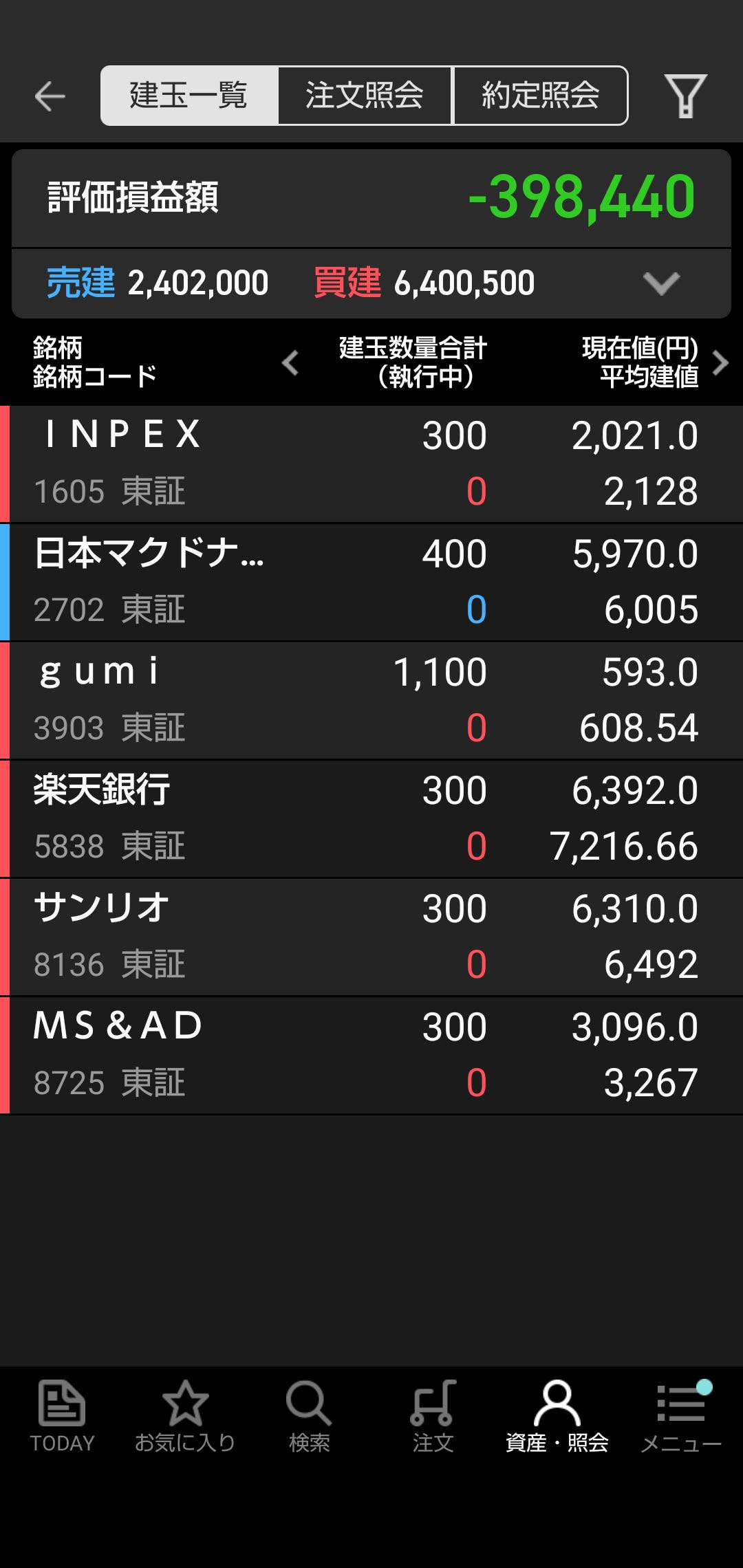Open the filter funnel icon
Image resolution: width=743 pixels, height=1568 pixels.
685,96
